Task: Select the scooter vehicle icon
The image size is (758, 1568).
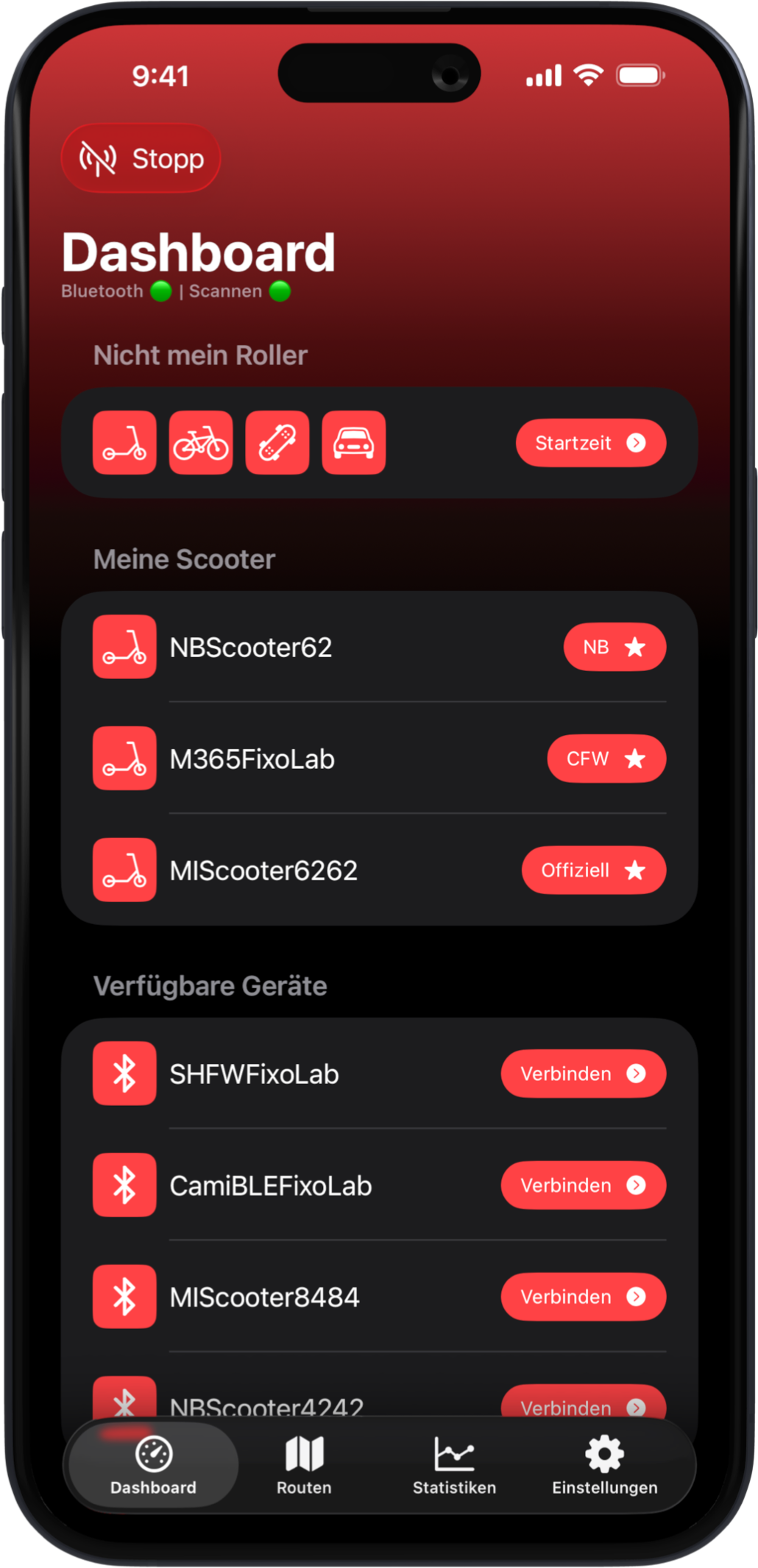Action: click(x=124, y=442)
